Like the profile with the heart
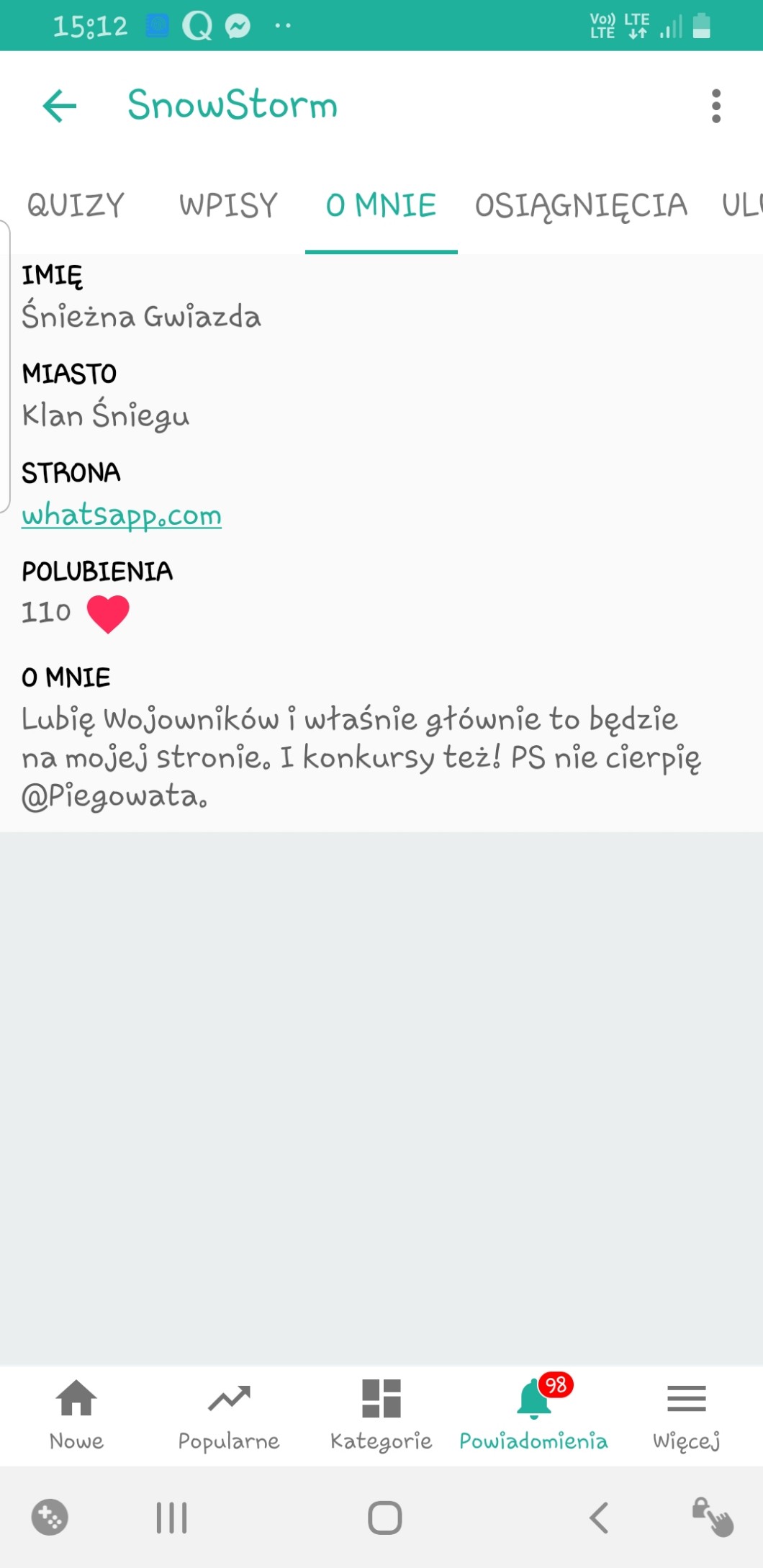This screenshot has height=1568, width=763. [x=108, y=613]
